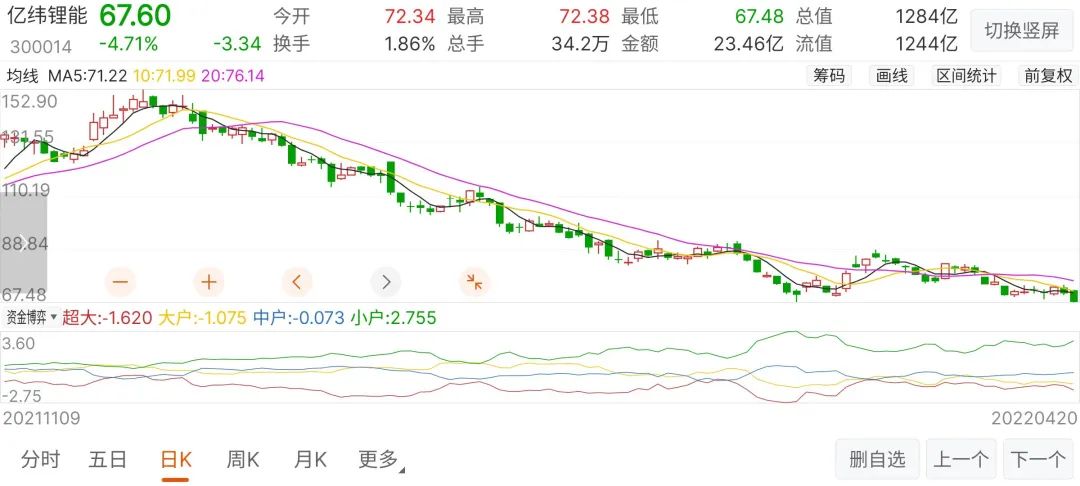This screenshot has height=486, width=1080.
Task: Select the 日K tab
Action: click(176, 460)
